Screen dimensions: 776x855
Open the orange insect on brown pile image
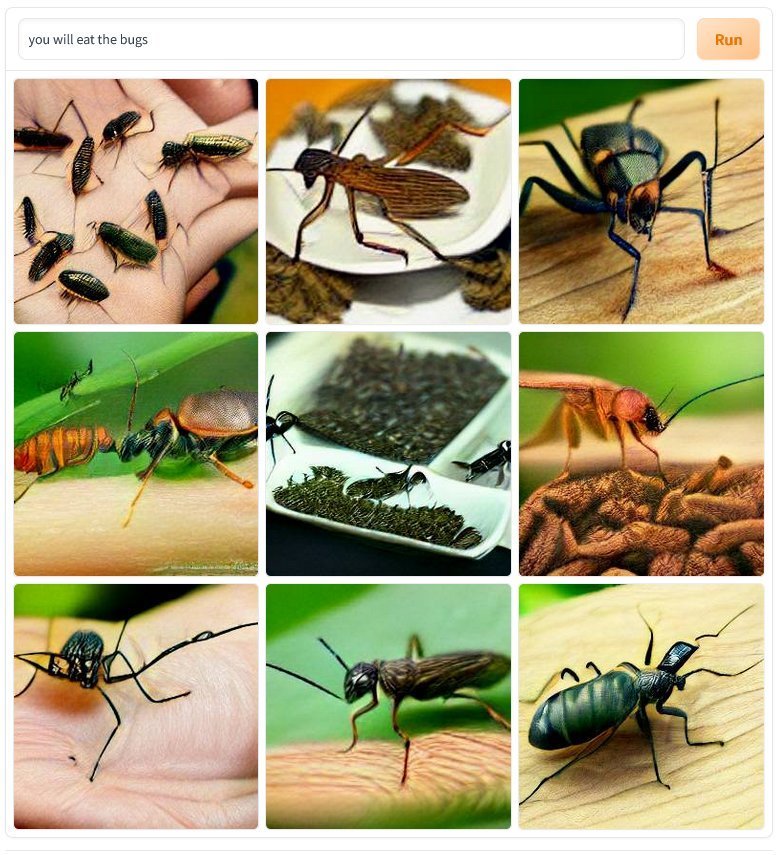pyautogui.click(x=641, y=454)
